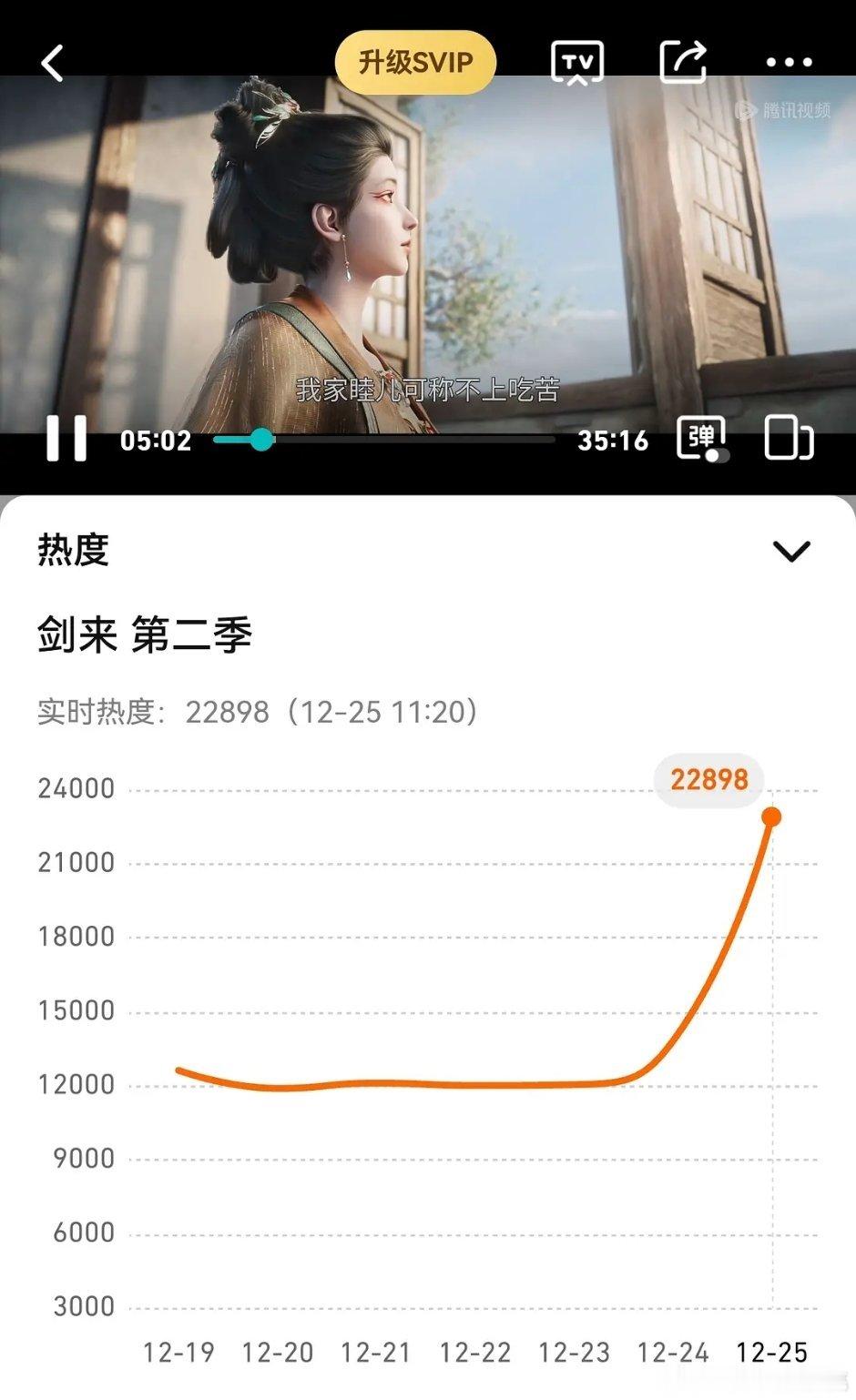The height and width of the screenshot is (1400, 856).
Task: Tap the orange data point at the curve's end
Action: click(773, 817)
